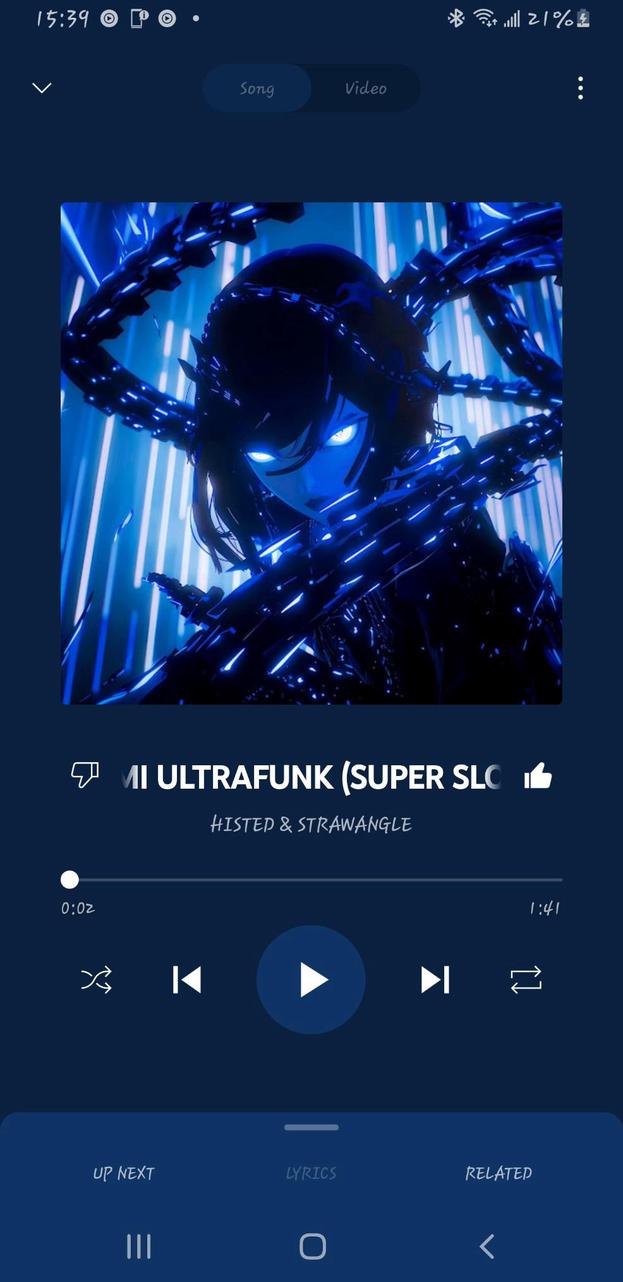Collapse the player with the down chevron
The width and height of the screenshot is (623, 1282).
(x=41, y=88)
